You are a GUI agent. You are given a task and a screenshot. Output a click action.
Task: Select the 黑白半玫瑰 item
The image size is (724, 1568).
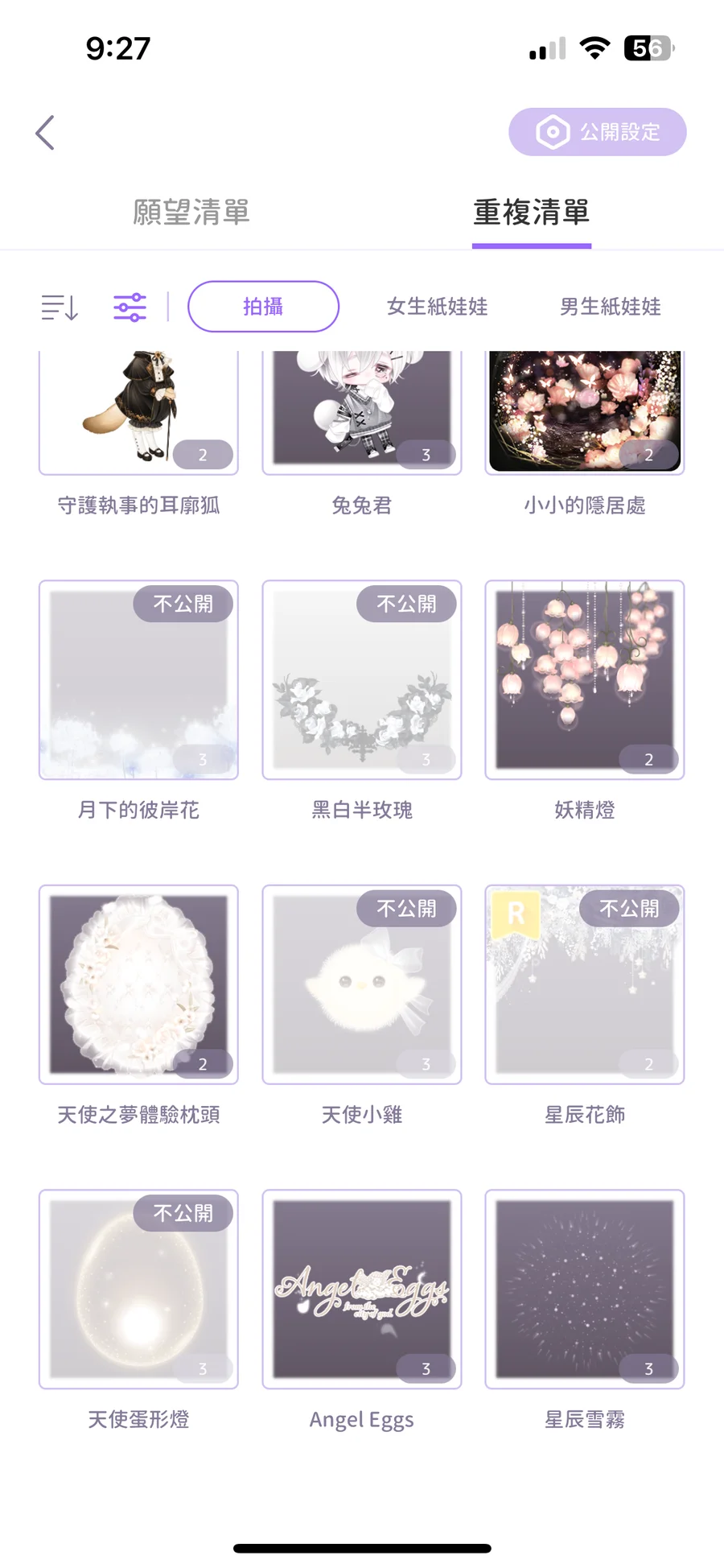coord(362,679)
